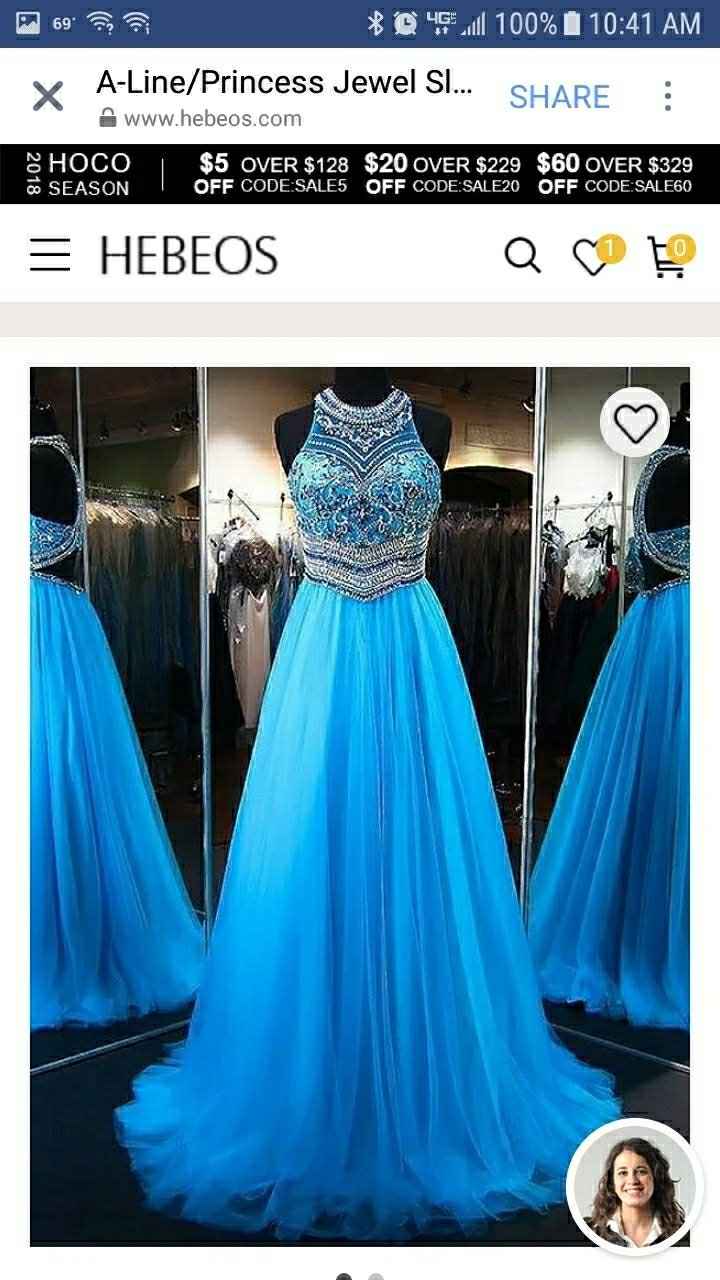This screenshot has height=1280, width=720.
Task: Toggle the favorite heart on the dress photo
Action: [x=634, y=422]
